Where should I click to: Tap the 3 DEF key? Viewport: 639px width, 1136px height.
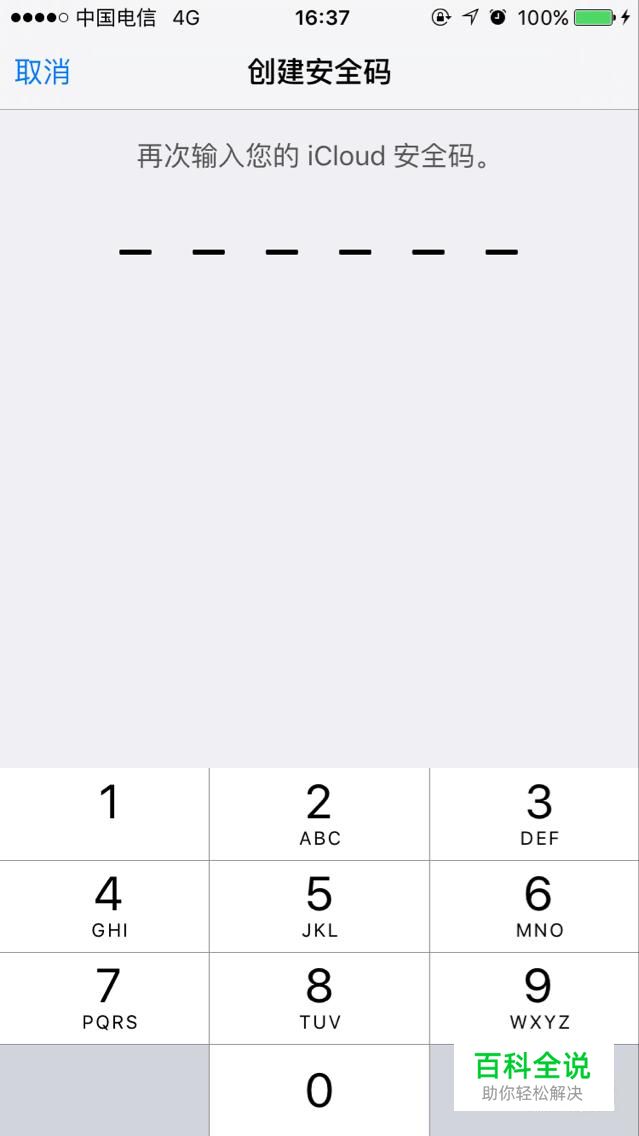(x=535, y=814)
